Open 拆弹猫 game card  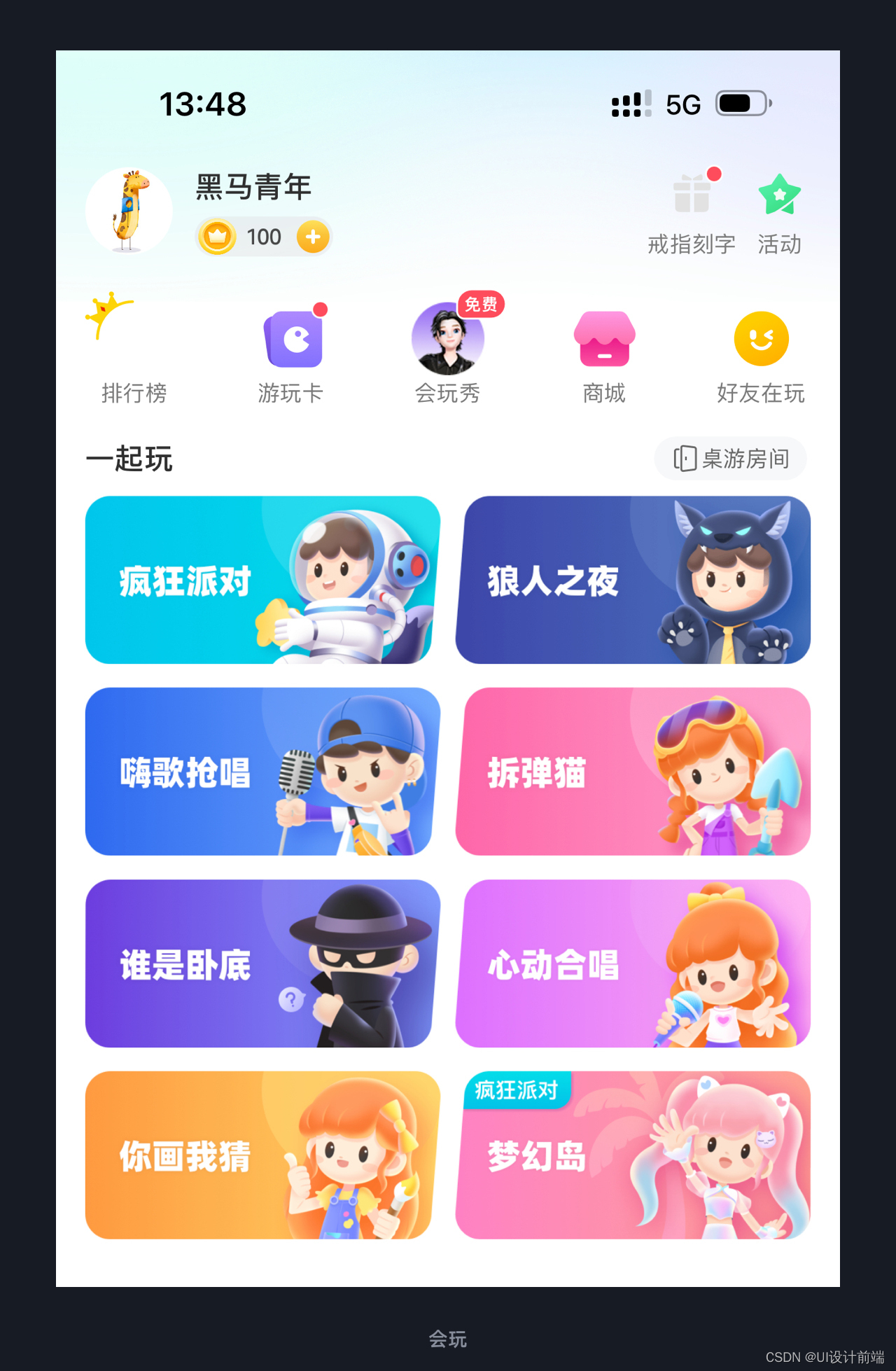(x=633, y=772)
